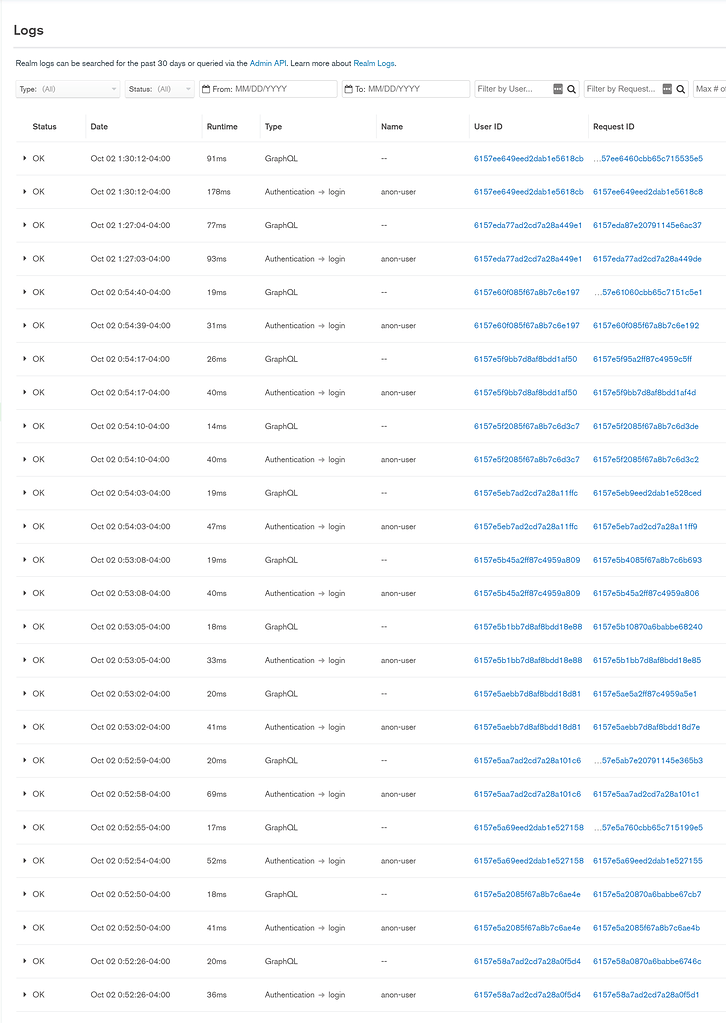Click request ID 6157eda87e20791145e6ac37
Screen dimensions: 726x1023
650,225
